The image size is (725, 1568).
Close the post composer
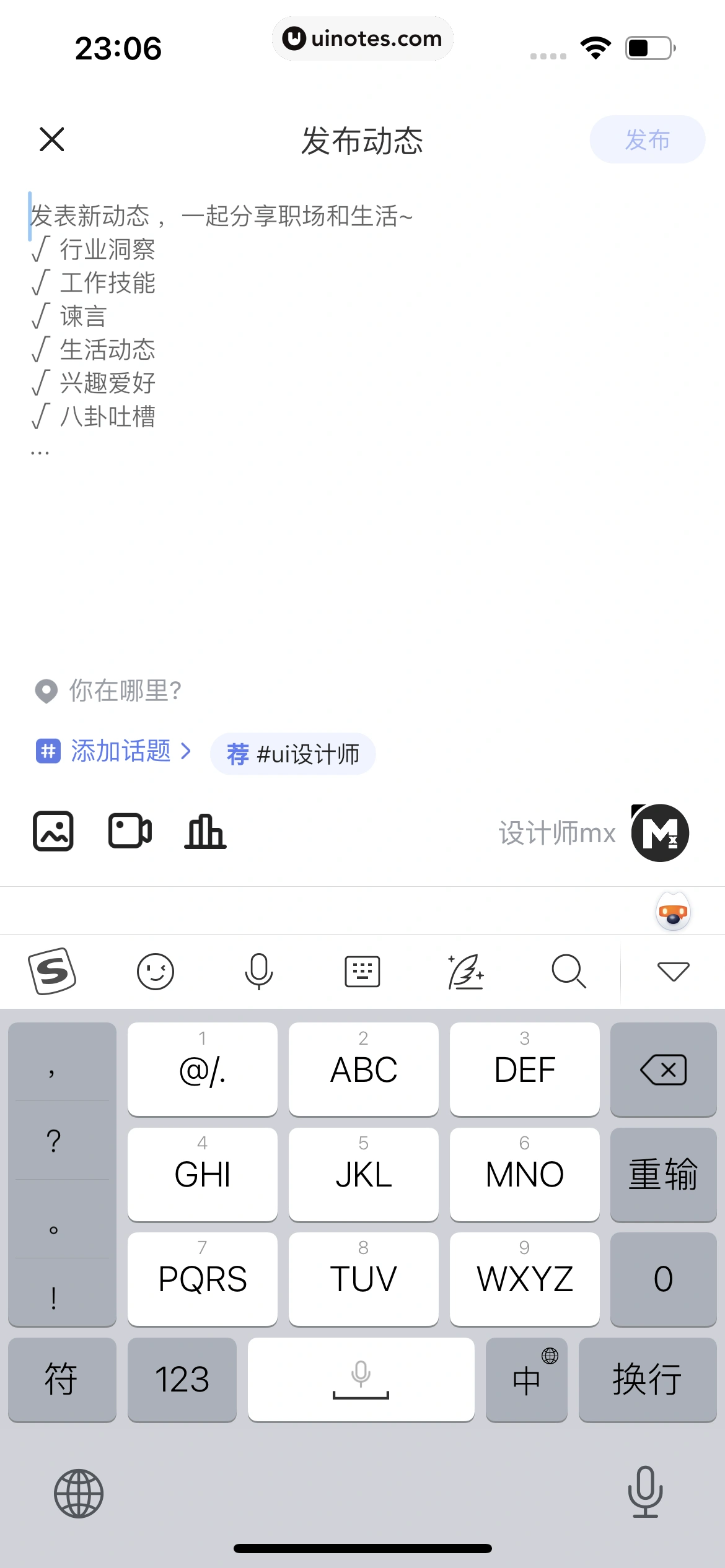[52, 139]
